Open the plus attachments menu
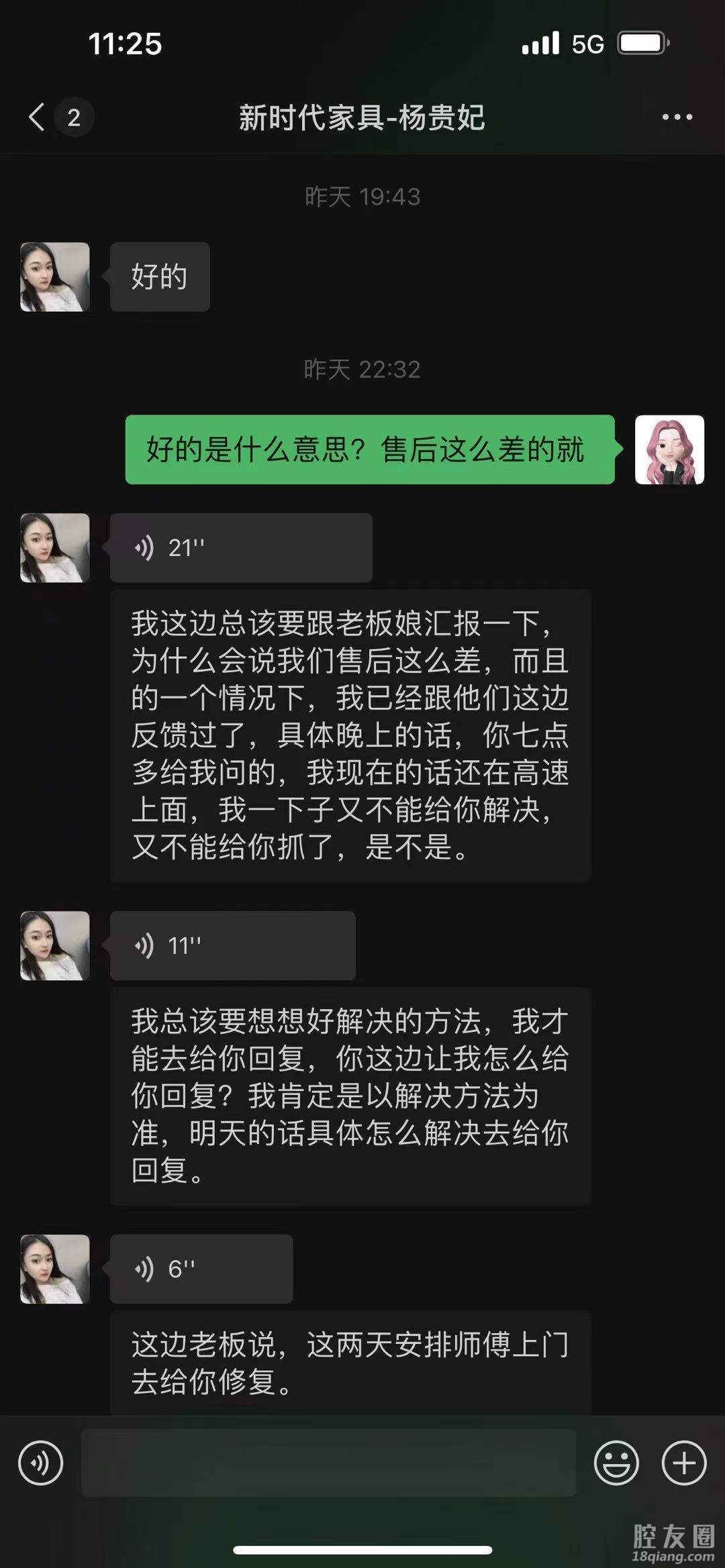This screenshot has width=725, height=1568. coord(684,1463)
